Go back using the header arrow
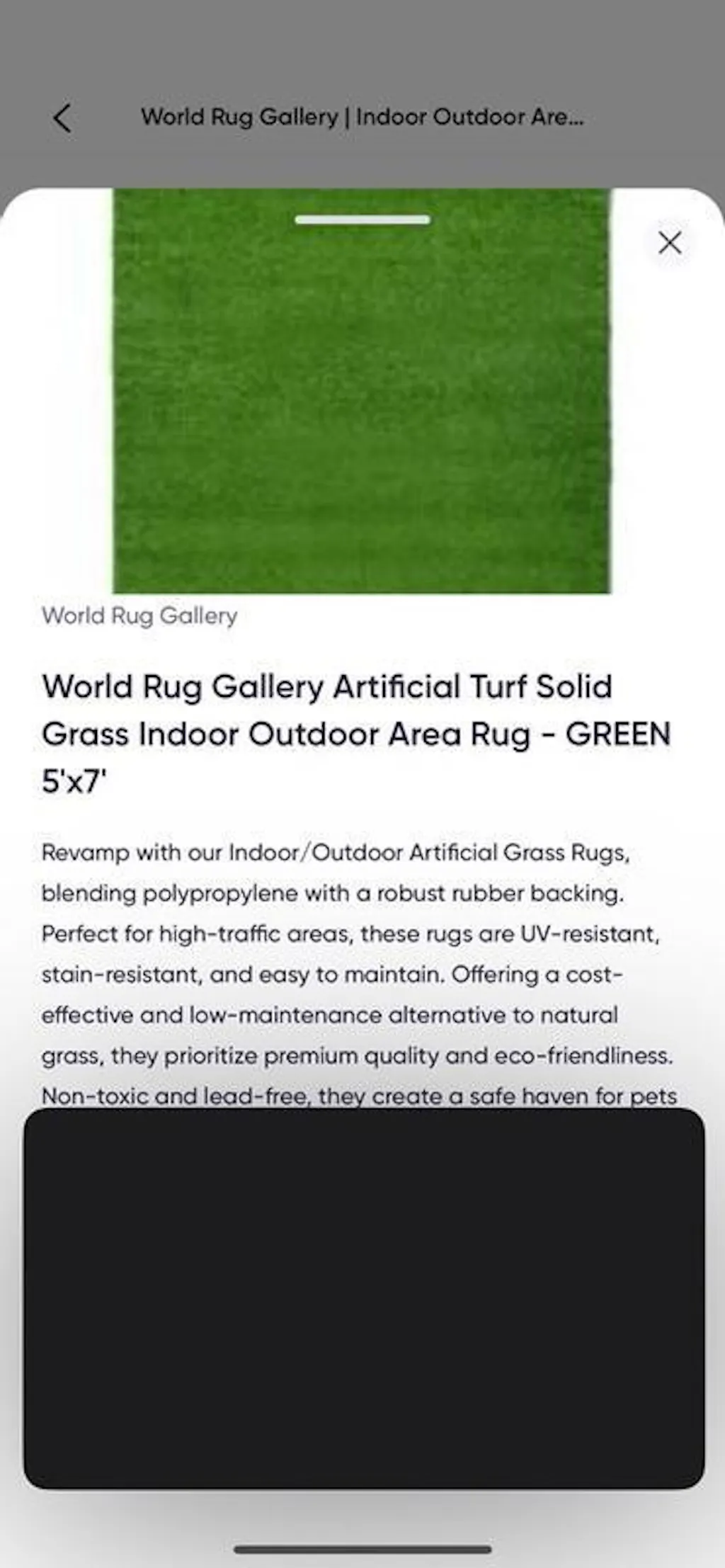Viewport: 725px width, 1568px height. 62,118
